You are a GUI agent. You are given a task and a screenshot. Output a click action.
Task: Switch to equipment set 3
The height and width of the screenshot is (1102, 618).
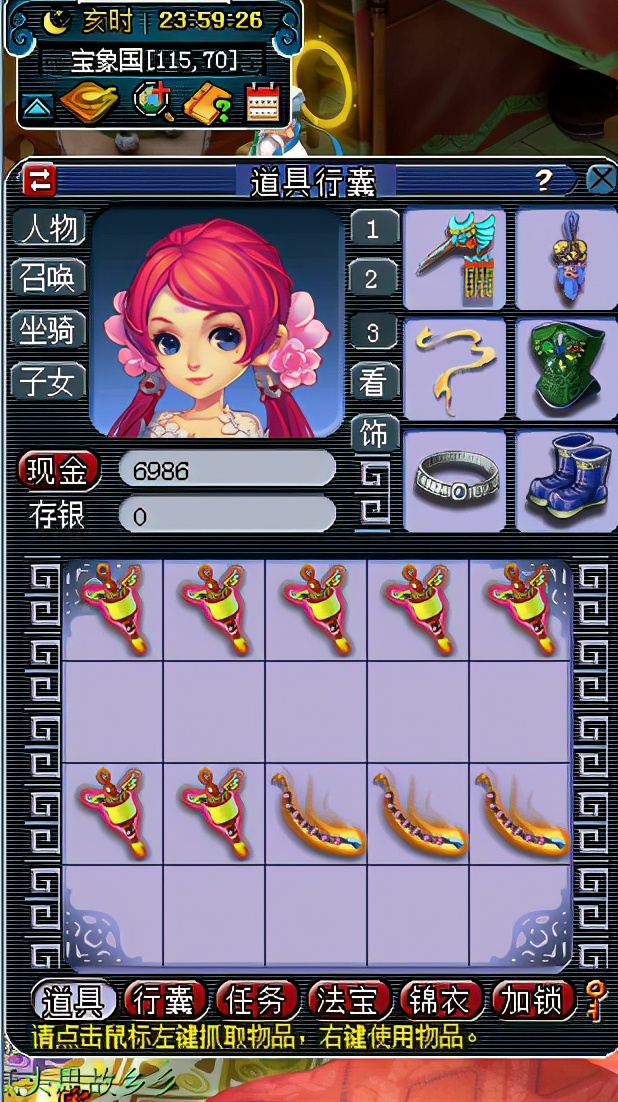pos(375,331)
